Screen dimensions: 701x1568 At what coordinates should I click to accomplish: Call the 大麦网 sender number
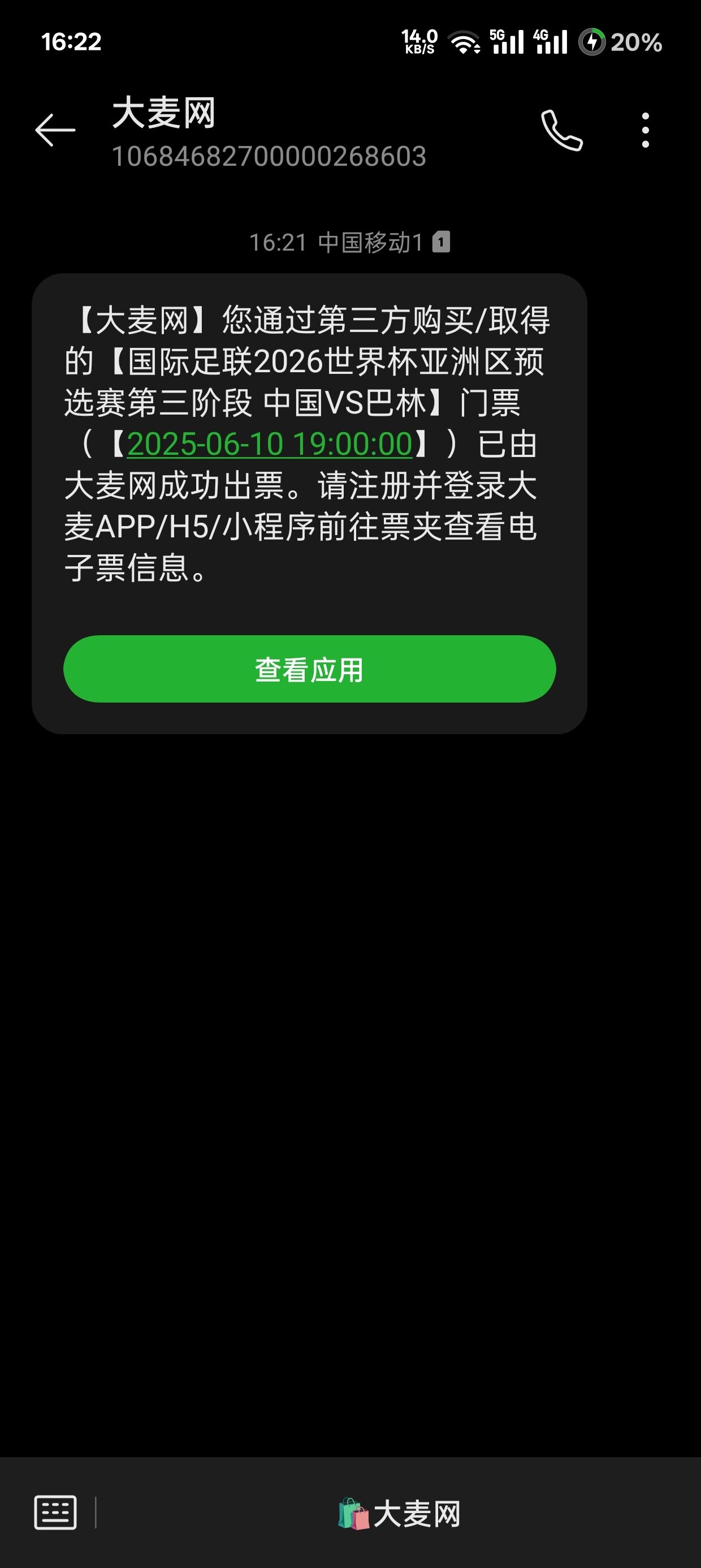pyautogui.click(x=562, y=130)
